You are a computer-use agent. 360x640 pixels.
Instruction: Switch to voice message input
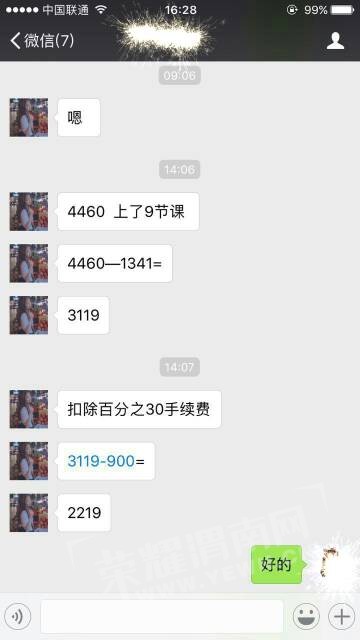point(17,616)
